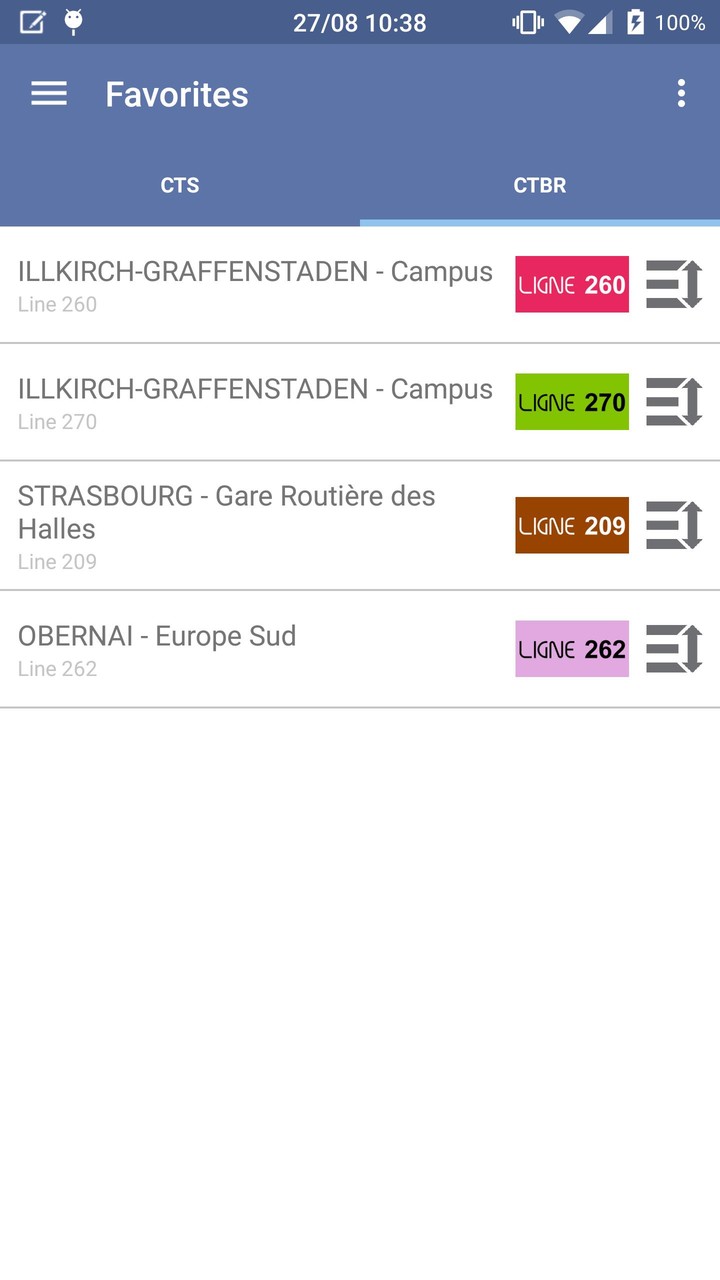This screenshot has height=1280, width=720.
Task: Tap the reorder icon for Line 270
Action: click(x=674, y=402)
